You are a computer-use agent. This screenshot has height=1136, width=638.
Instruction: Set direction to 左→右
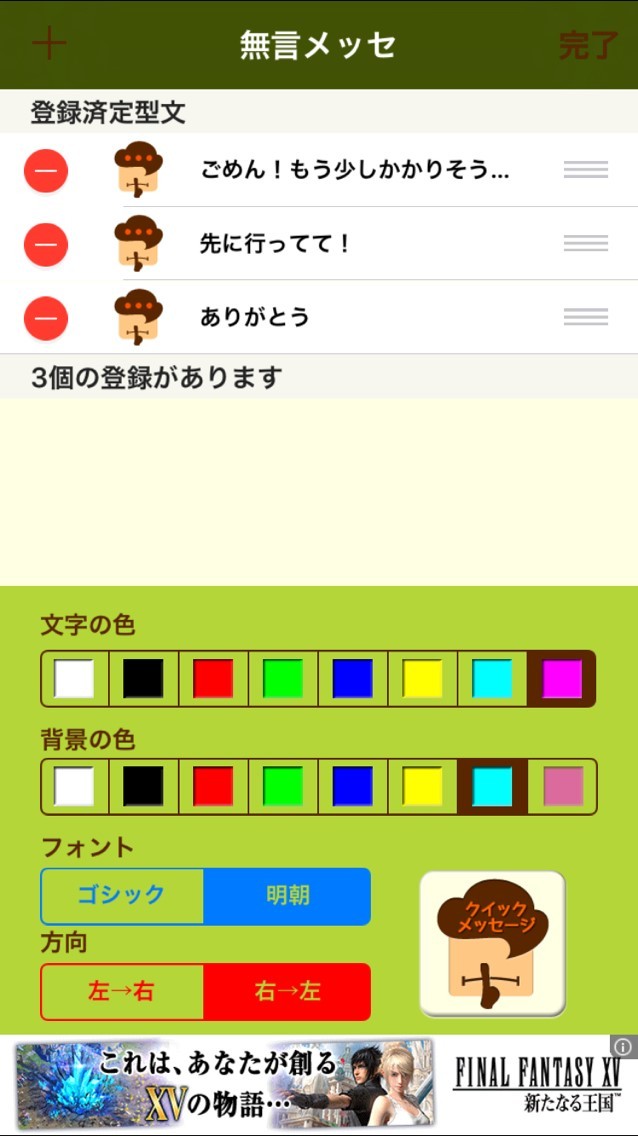[x=121, y=992]
